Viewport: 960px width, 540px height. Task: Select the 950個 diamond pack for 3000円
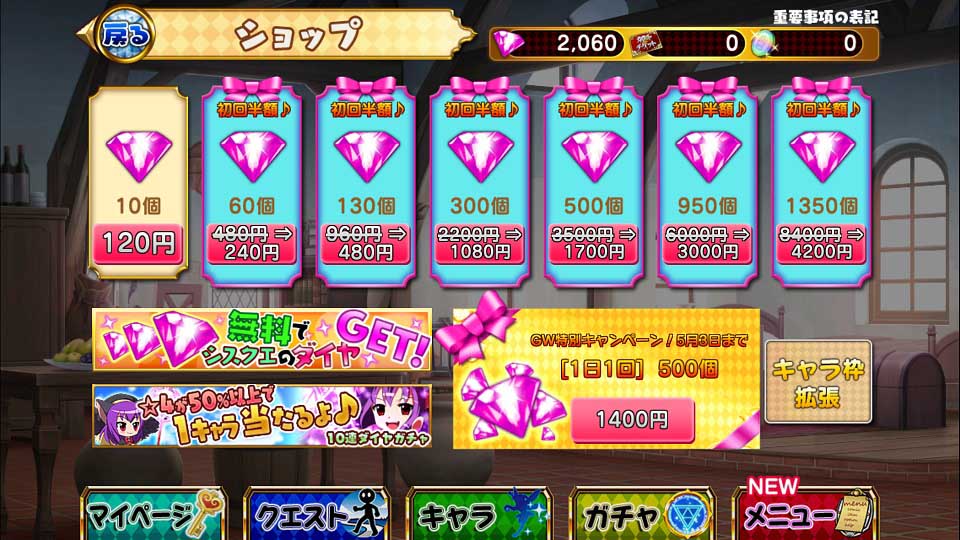point(707,184)
